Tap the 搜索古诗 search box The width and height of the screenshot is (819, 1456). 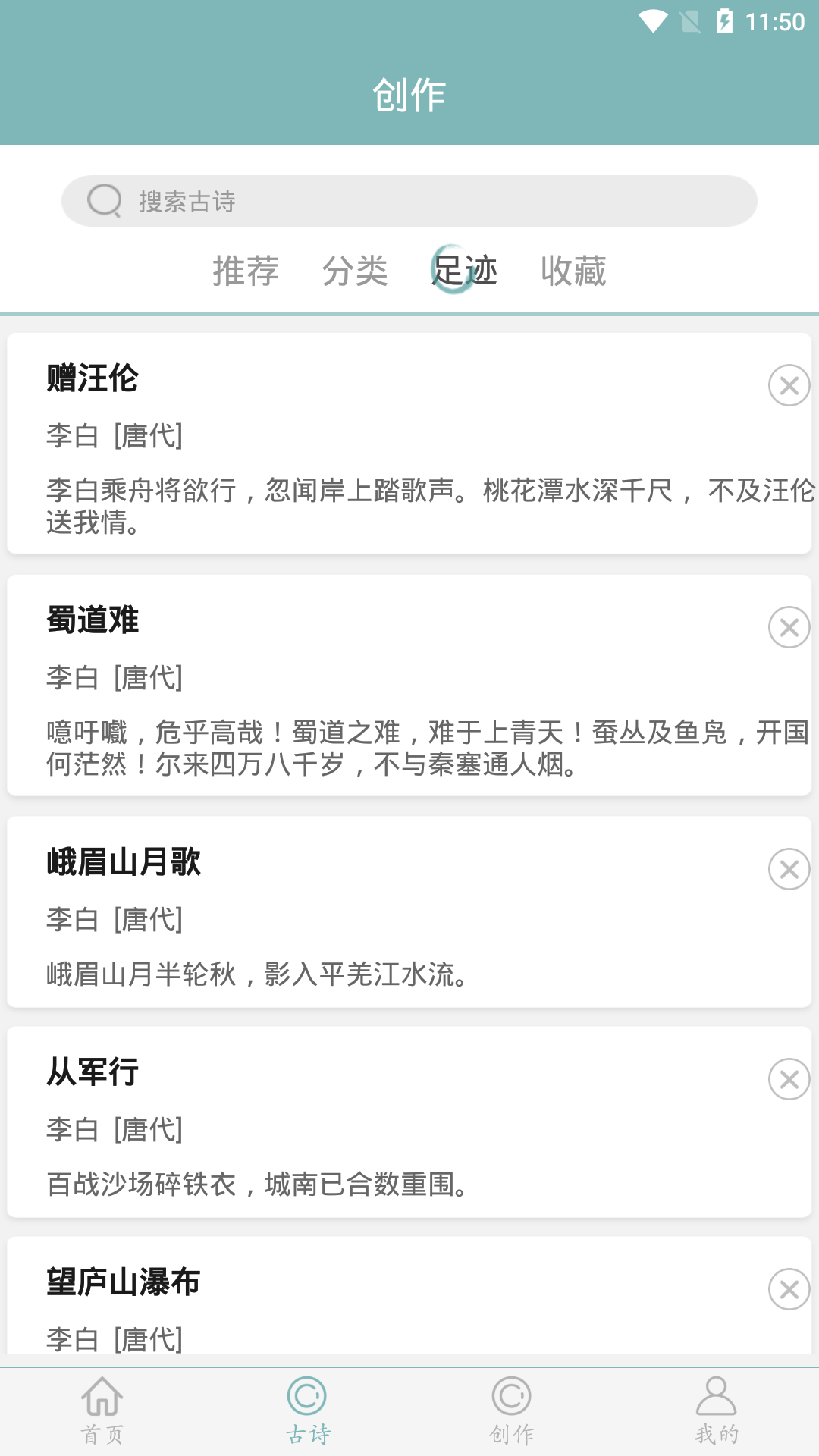click(x=409, y=201)
